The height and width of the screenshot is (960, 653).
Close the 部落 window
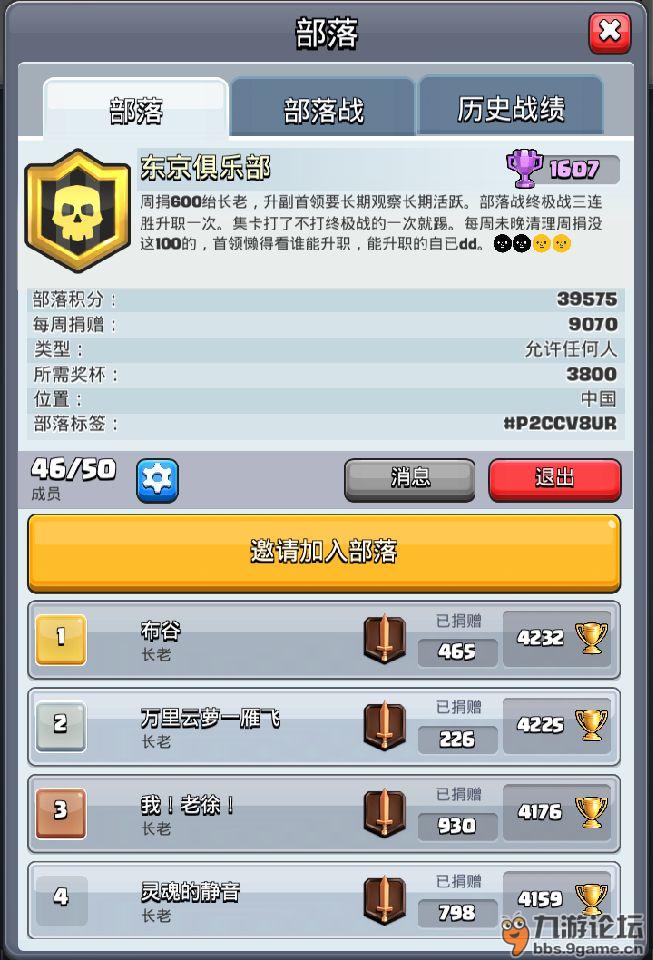pos(609,33)
